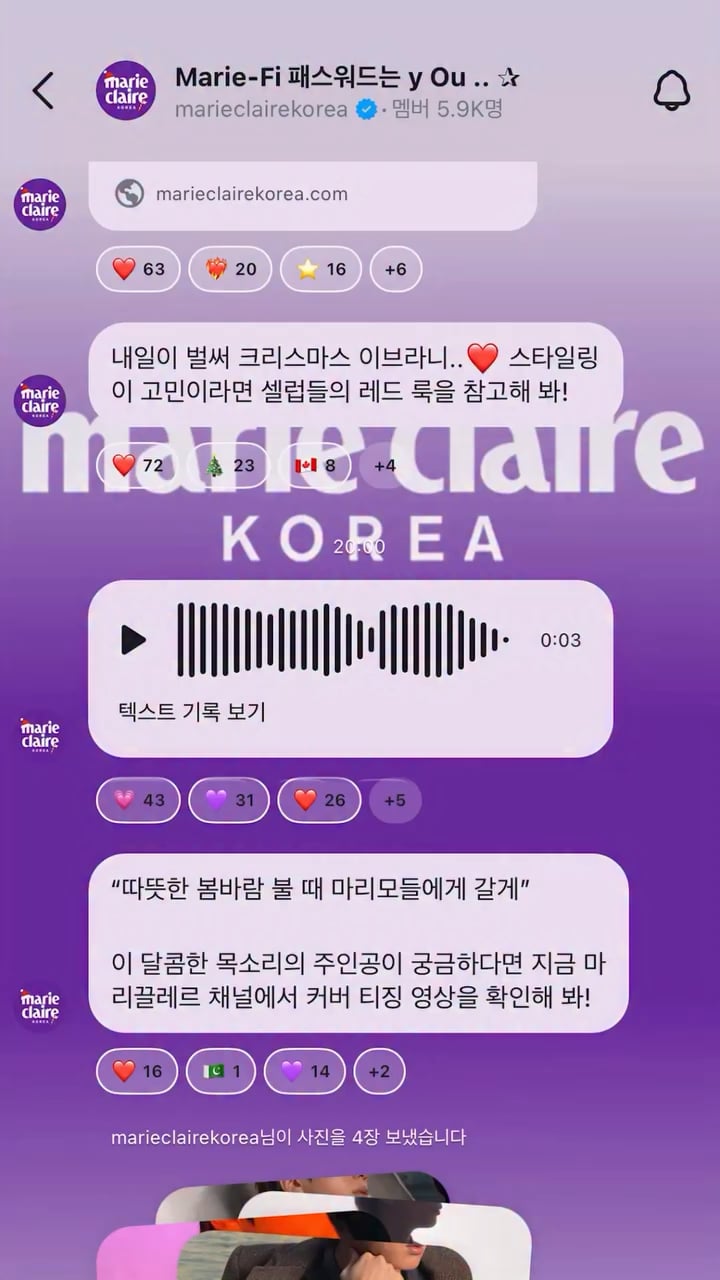720x1280 pixels.
Task: Tap the star 16 reaction chip
Action: click(320, 269)
